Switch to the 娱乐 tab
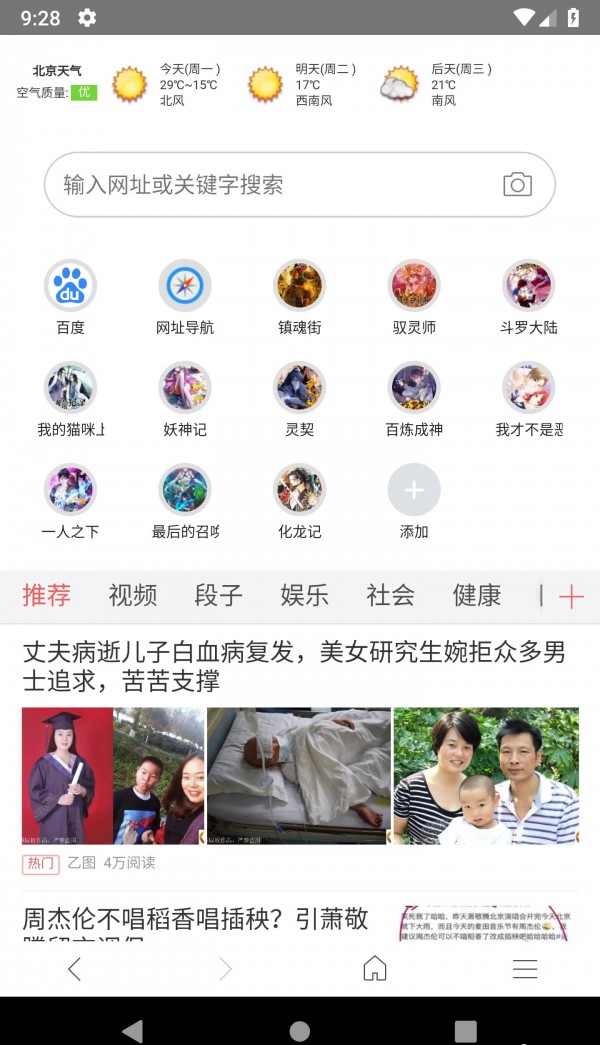This screenshot has width=600, height=1045. click(305, 596)
